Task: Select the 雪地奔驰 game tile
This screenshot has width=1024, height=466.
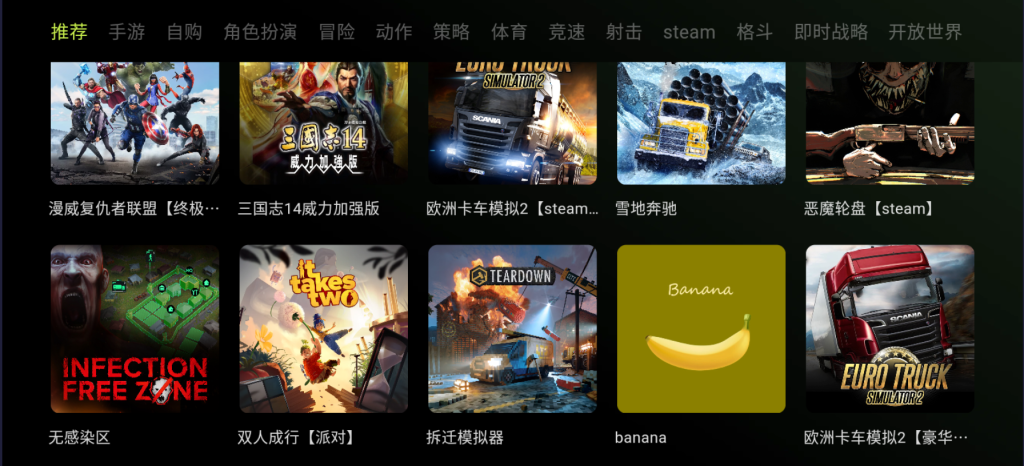Action: point(701,123)
